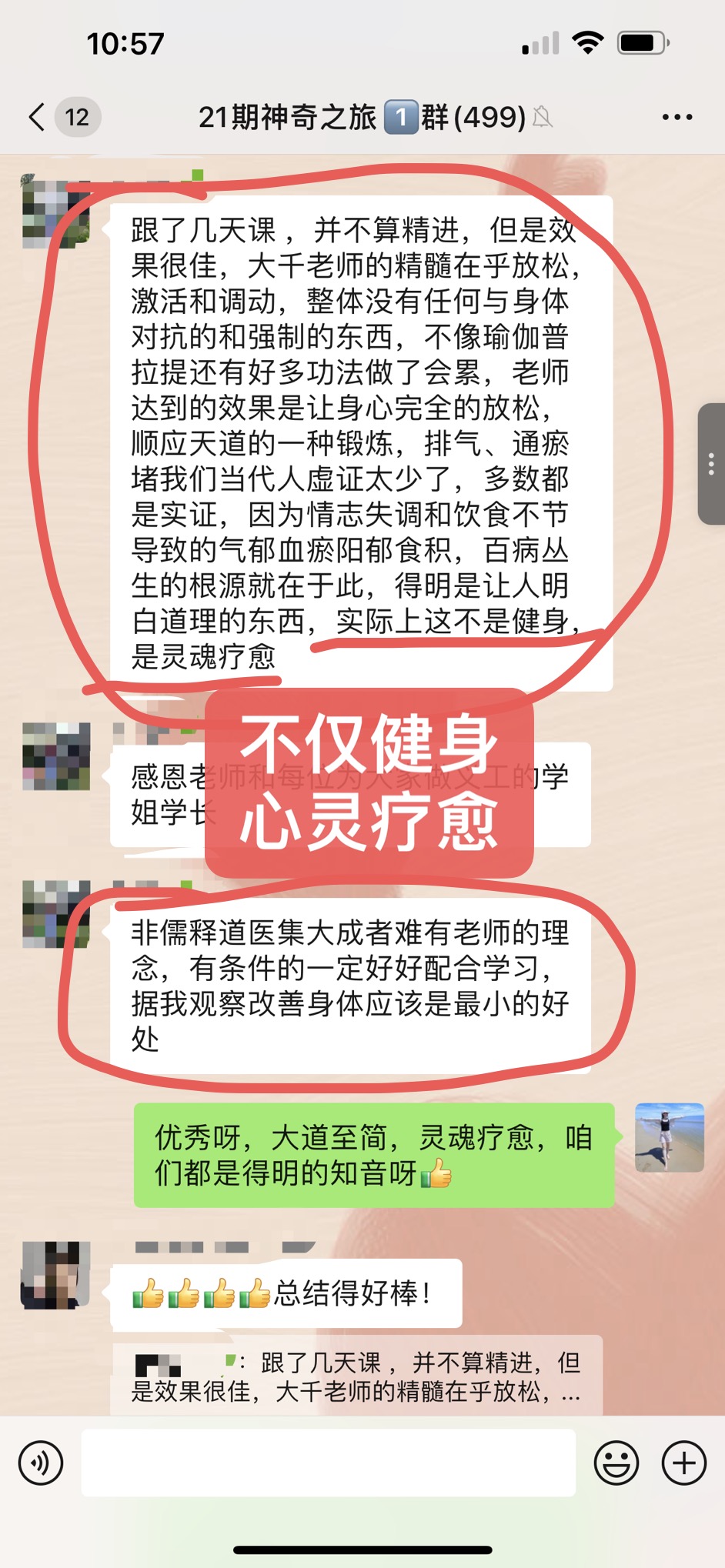Open the beach photo avatar profile
725x1568 pixels.
click(669, 1137)
